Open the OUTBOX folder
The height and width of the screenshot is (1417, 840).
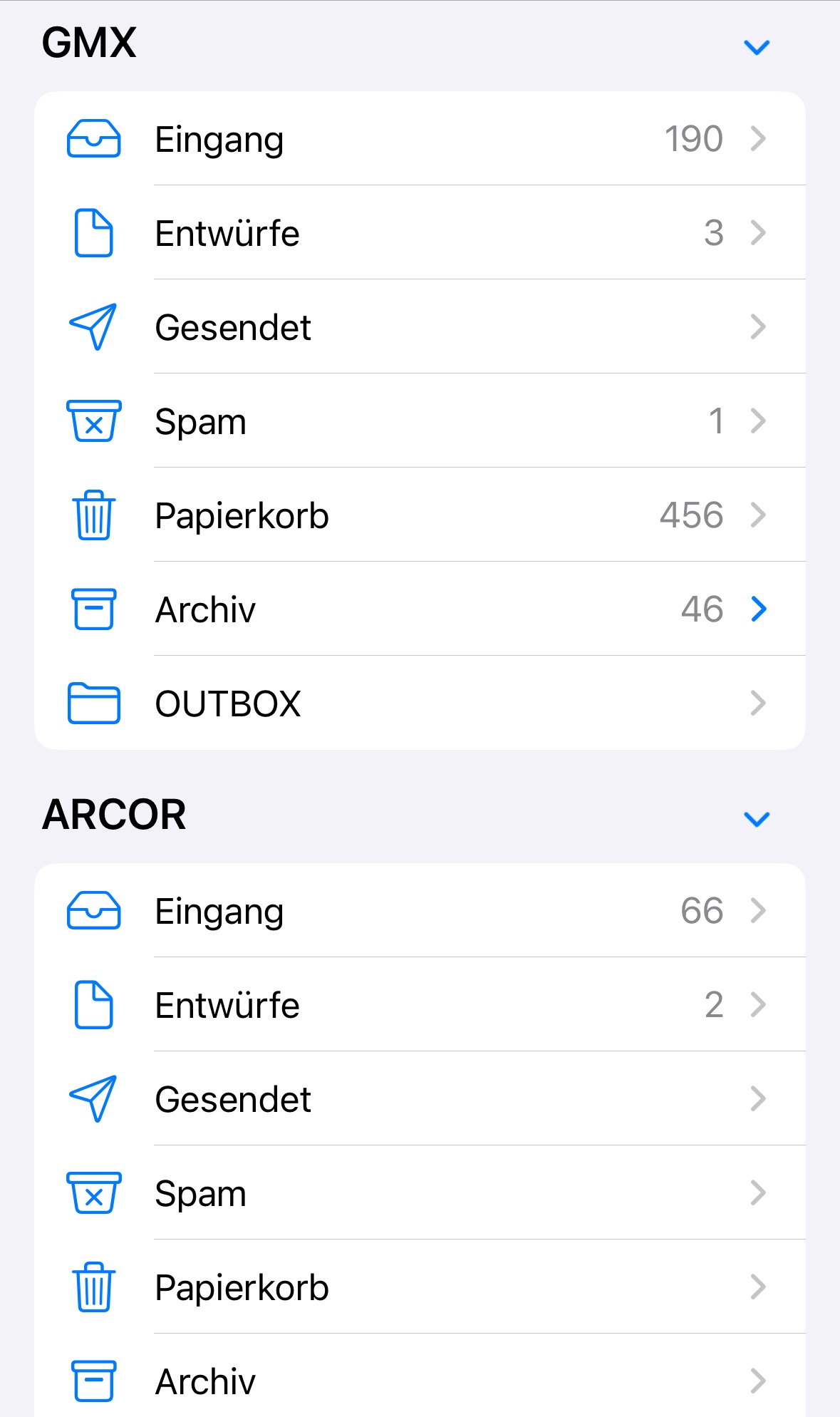pos(419,704)
